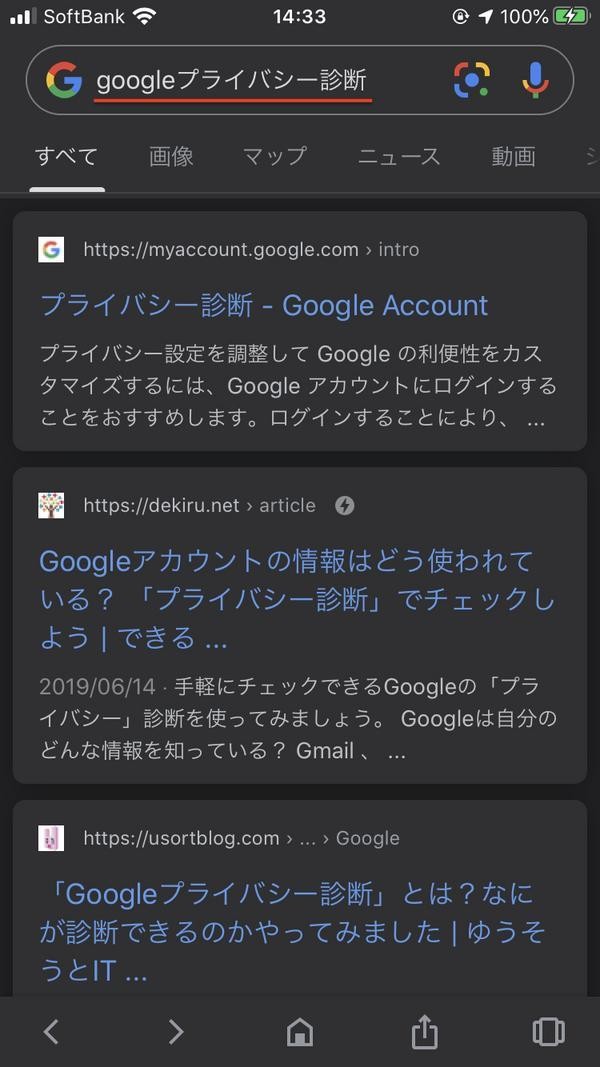Open the usortblog.com result on Googleプライバシー診断
600x1067 pixels.
[x=293, y=932]
